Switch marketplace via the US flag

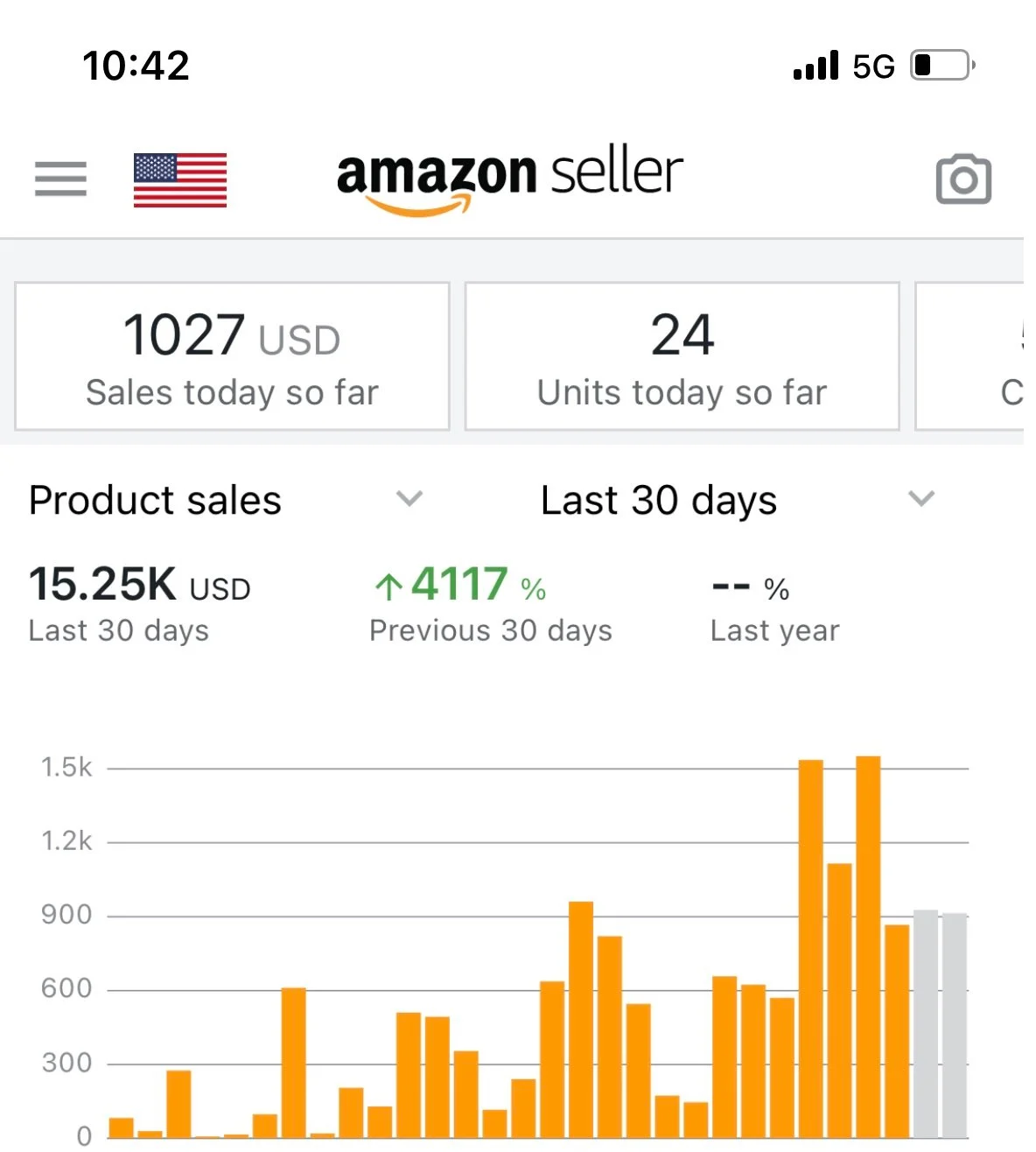click(179, 180)
